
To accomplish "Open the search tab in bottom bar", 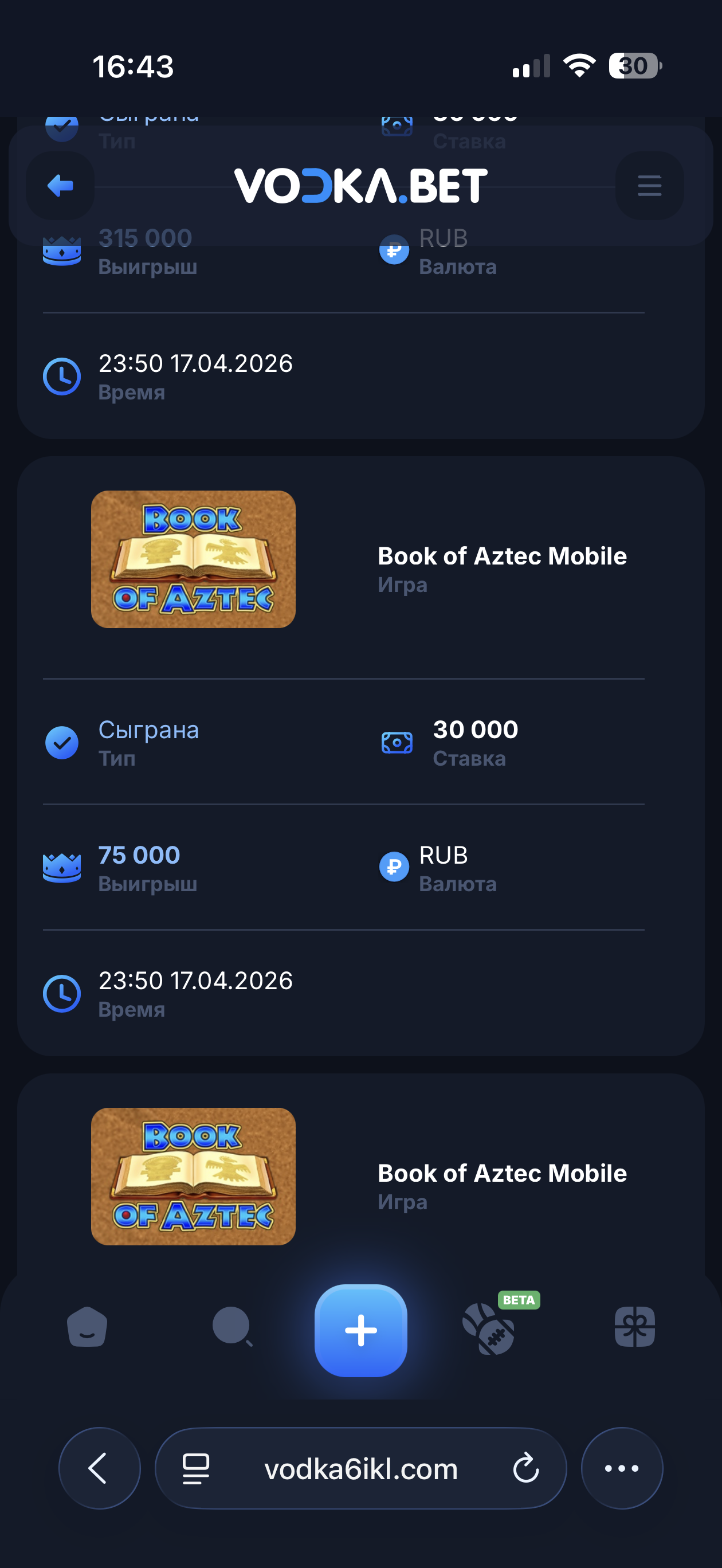I will pyautogui.click(x=232, y=1327).
